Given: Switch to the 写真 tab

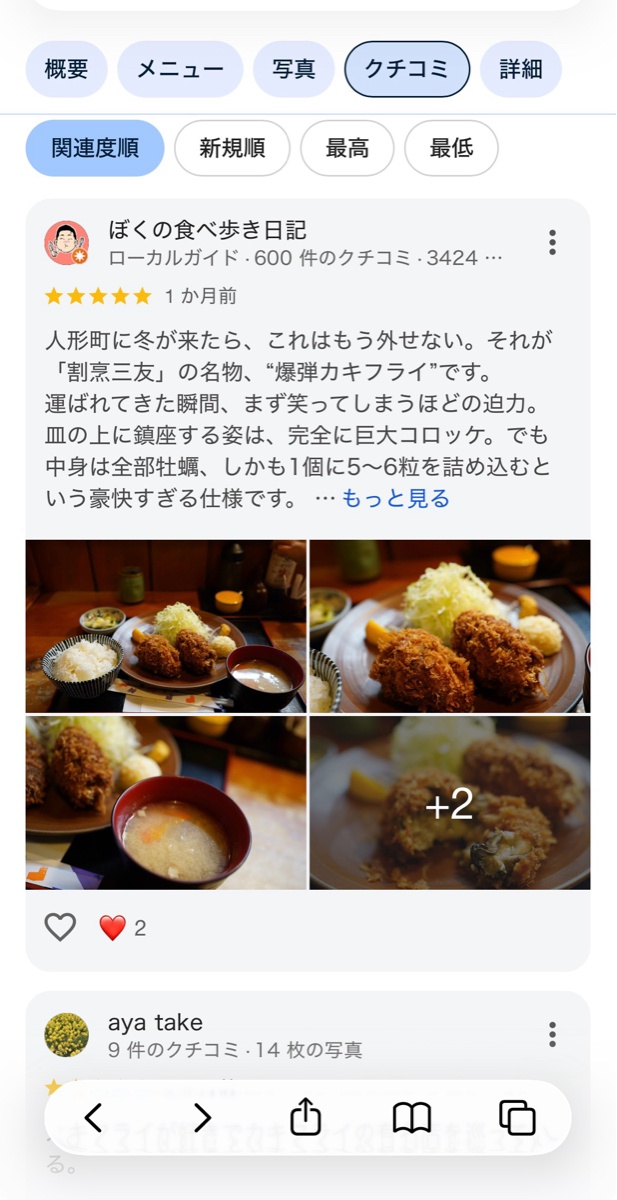Looking at the screenshot, I should pyautogui.click(x=294, y=69).
